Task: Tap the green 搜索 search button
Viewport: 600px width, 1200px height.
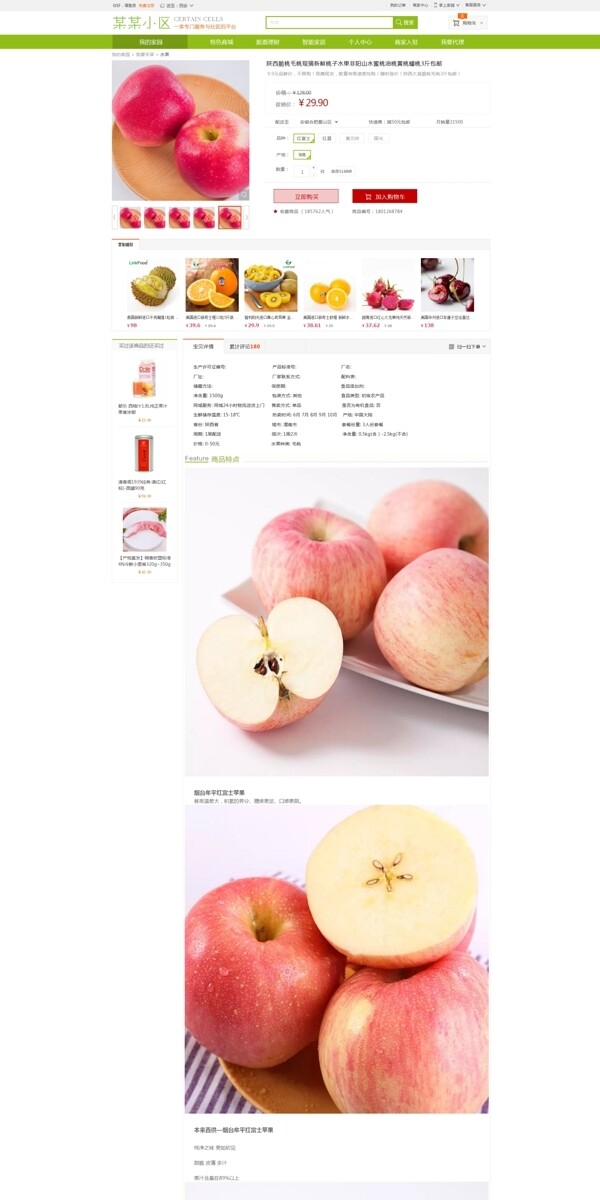Action: 405,22
